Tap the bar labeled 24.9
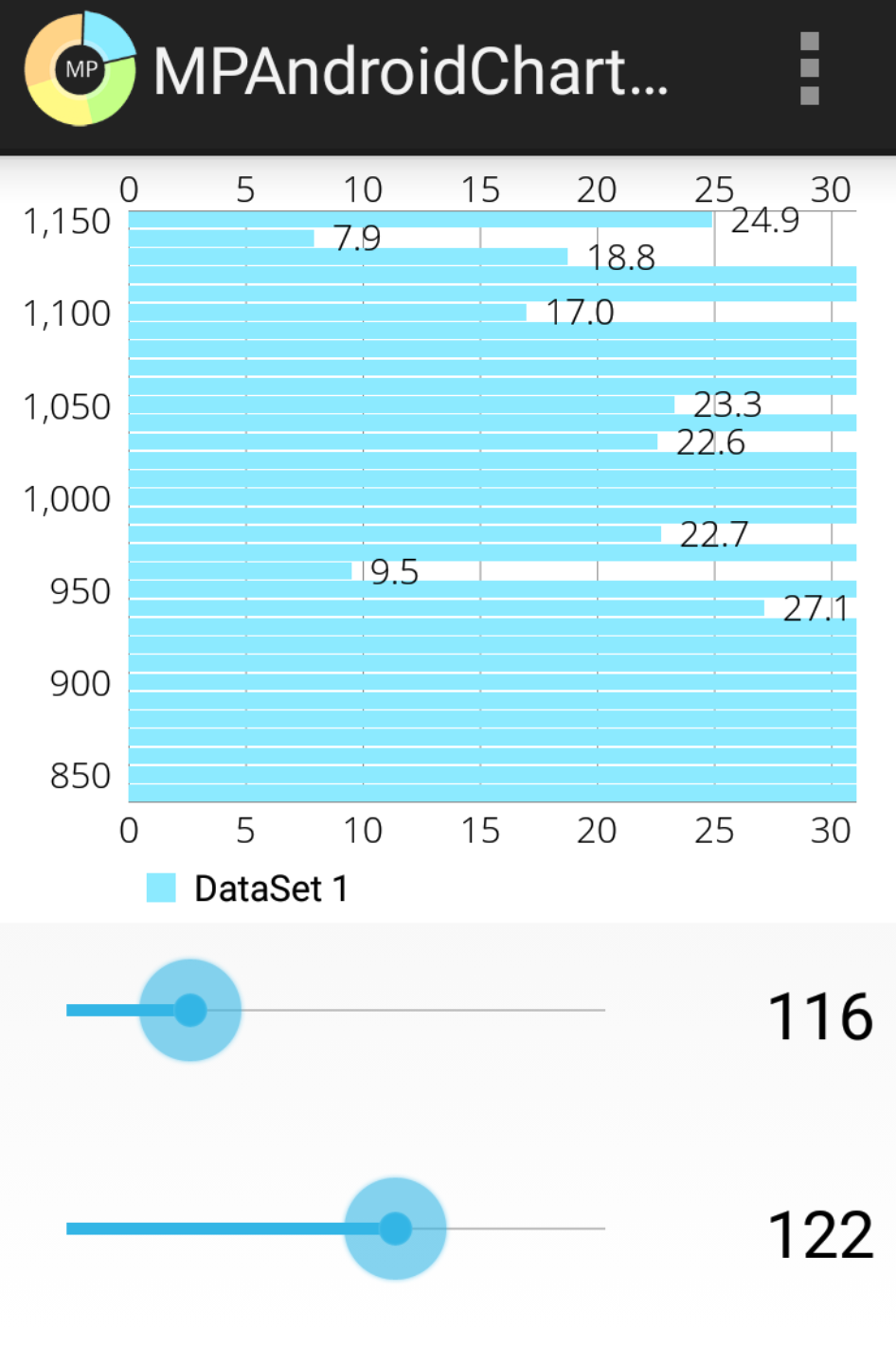Image resolution: width=896 pixels, height=1347 pixels. click(x=417, y=218)
